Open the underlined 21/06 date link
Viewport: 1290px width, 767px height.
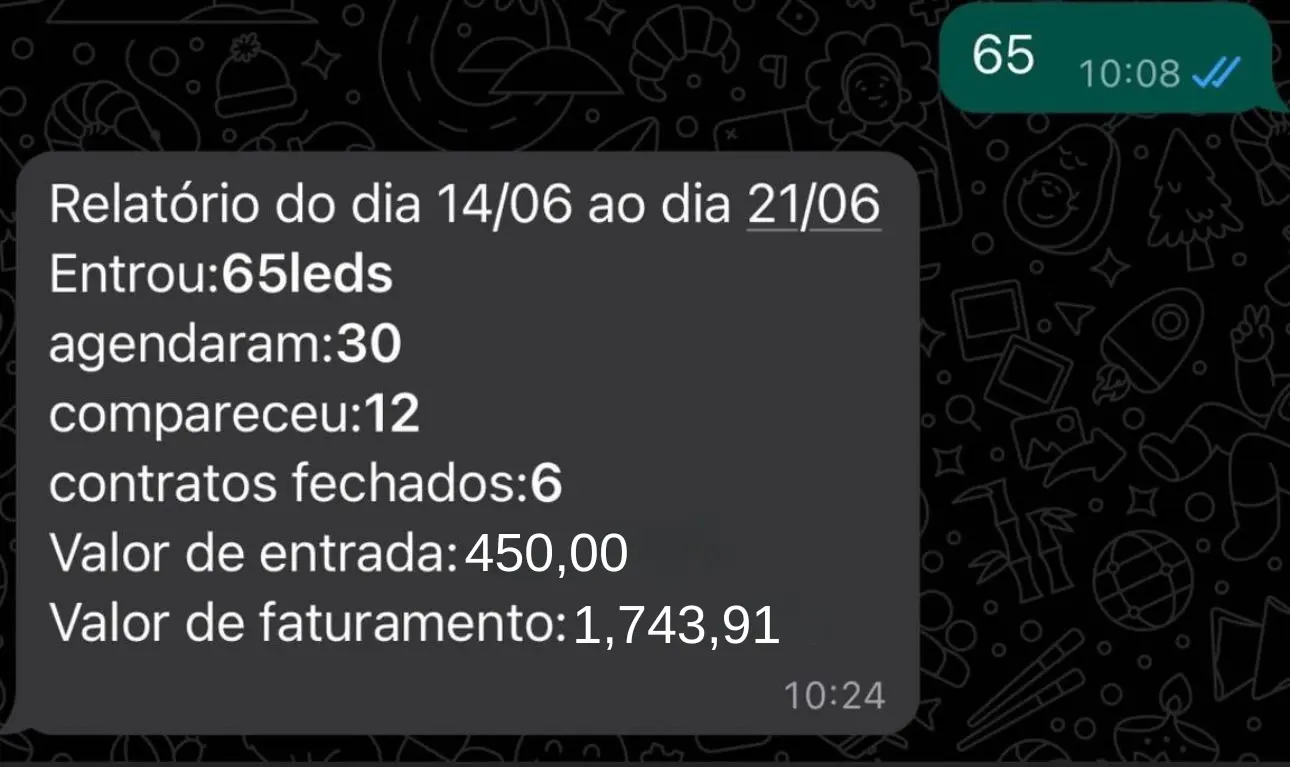(813, 206)
